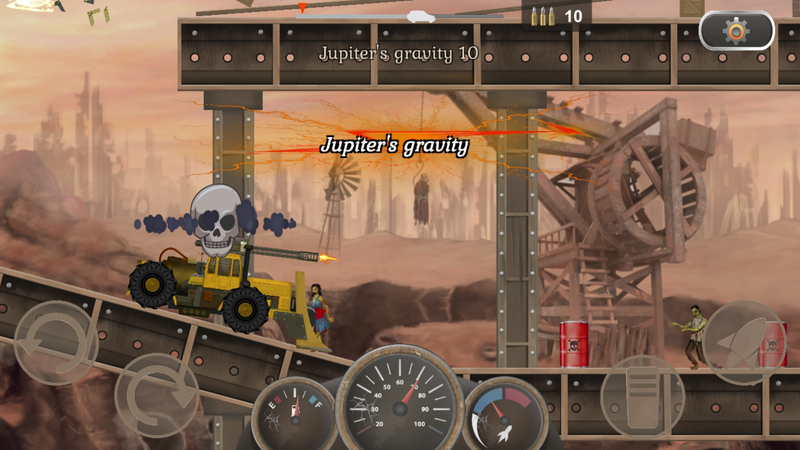Tilt the vehicle forward with clockwise button
Screen dimensions: 800x450
click(157, 394)
